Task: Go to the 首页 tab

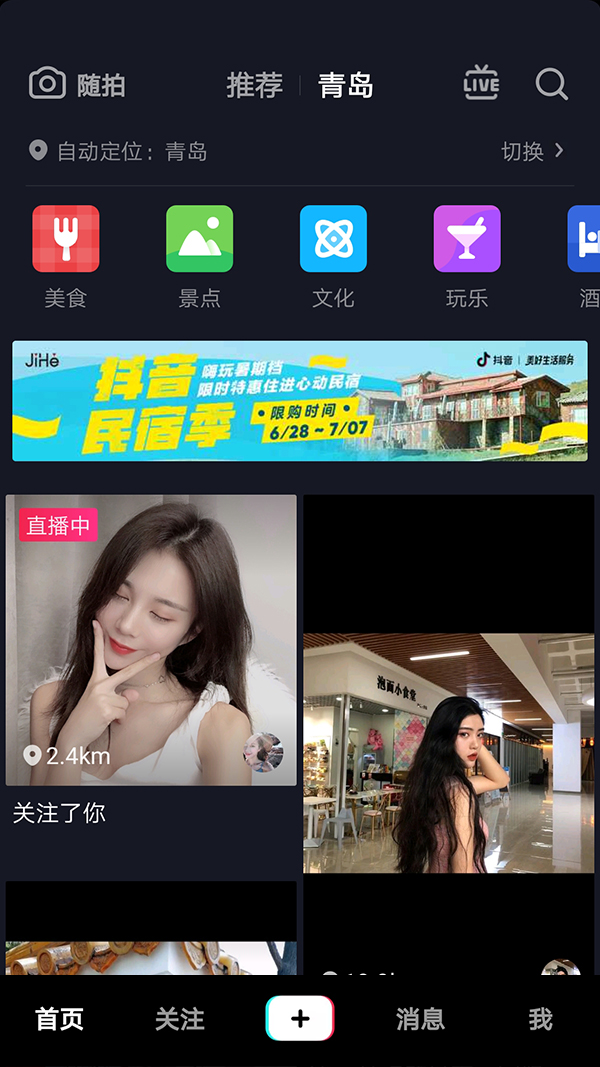Action: pos(60,1019)
